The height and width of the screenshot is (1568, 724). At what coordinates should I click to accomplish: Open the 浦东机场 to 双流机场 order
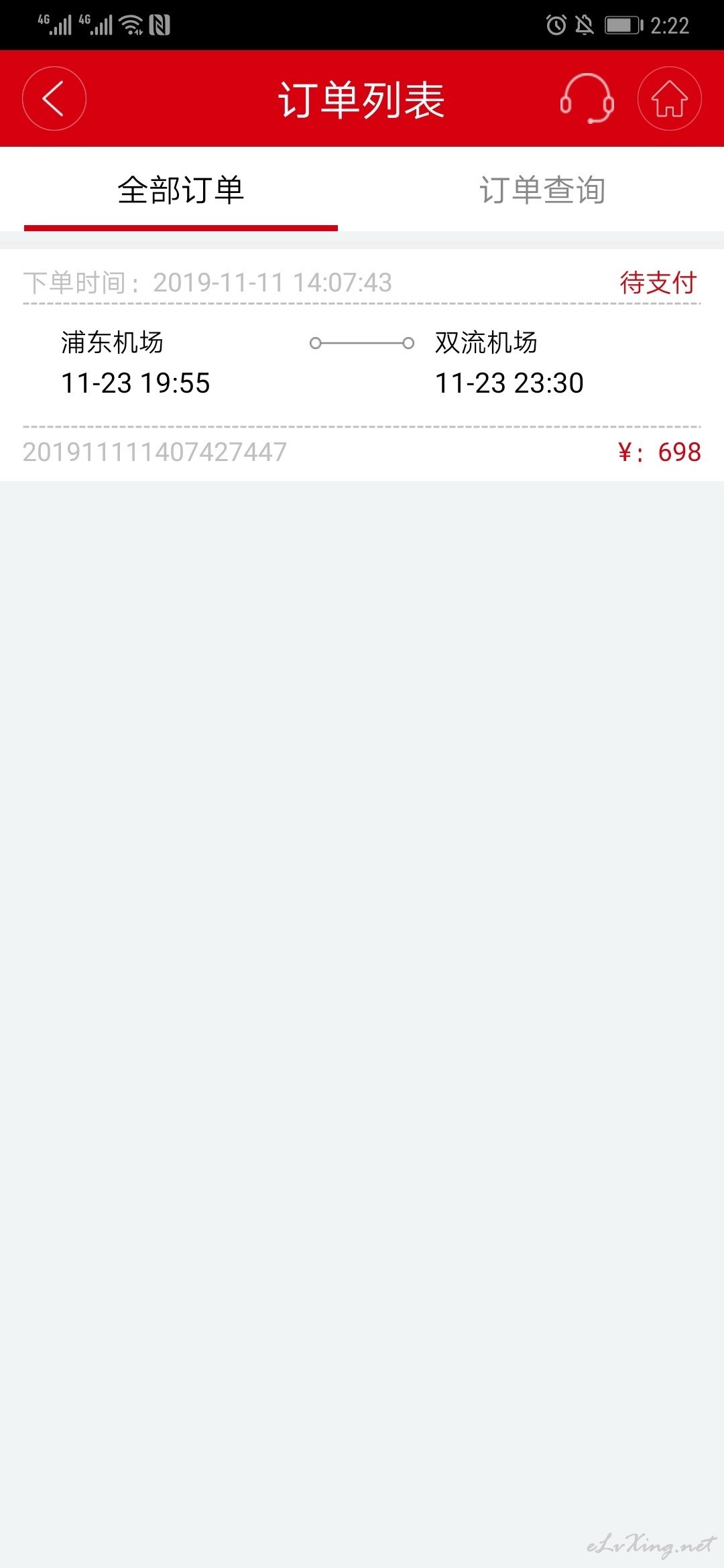[x=362, y=365]
